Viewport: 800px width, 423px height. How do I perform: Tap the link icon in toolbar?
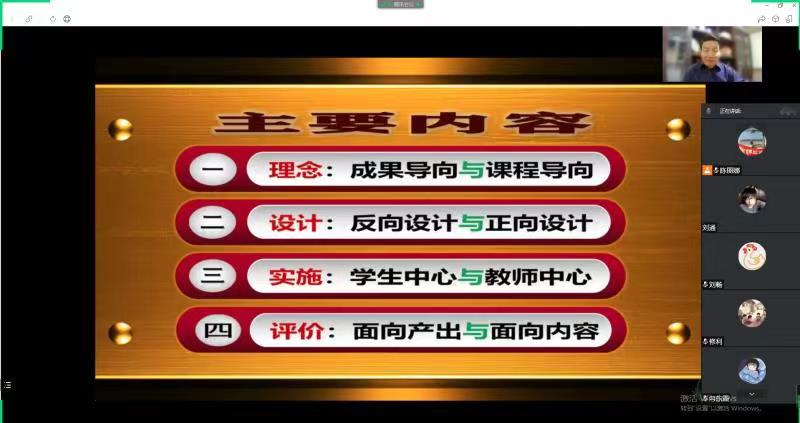[28, 19]
